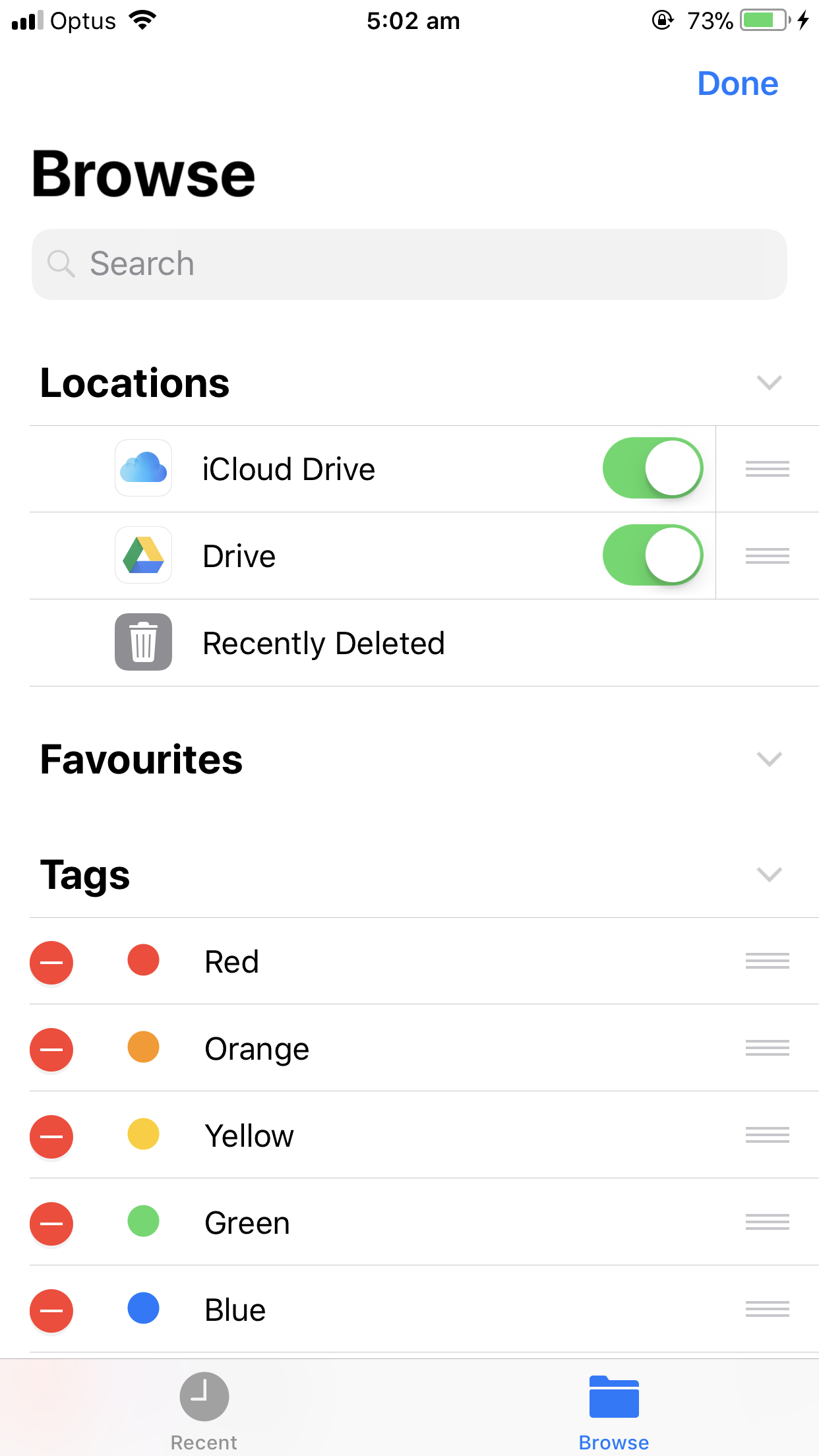
Task: Open Recently Deleted
Action: pyautogui.click(x=323, y=643)
